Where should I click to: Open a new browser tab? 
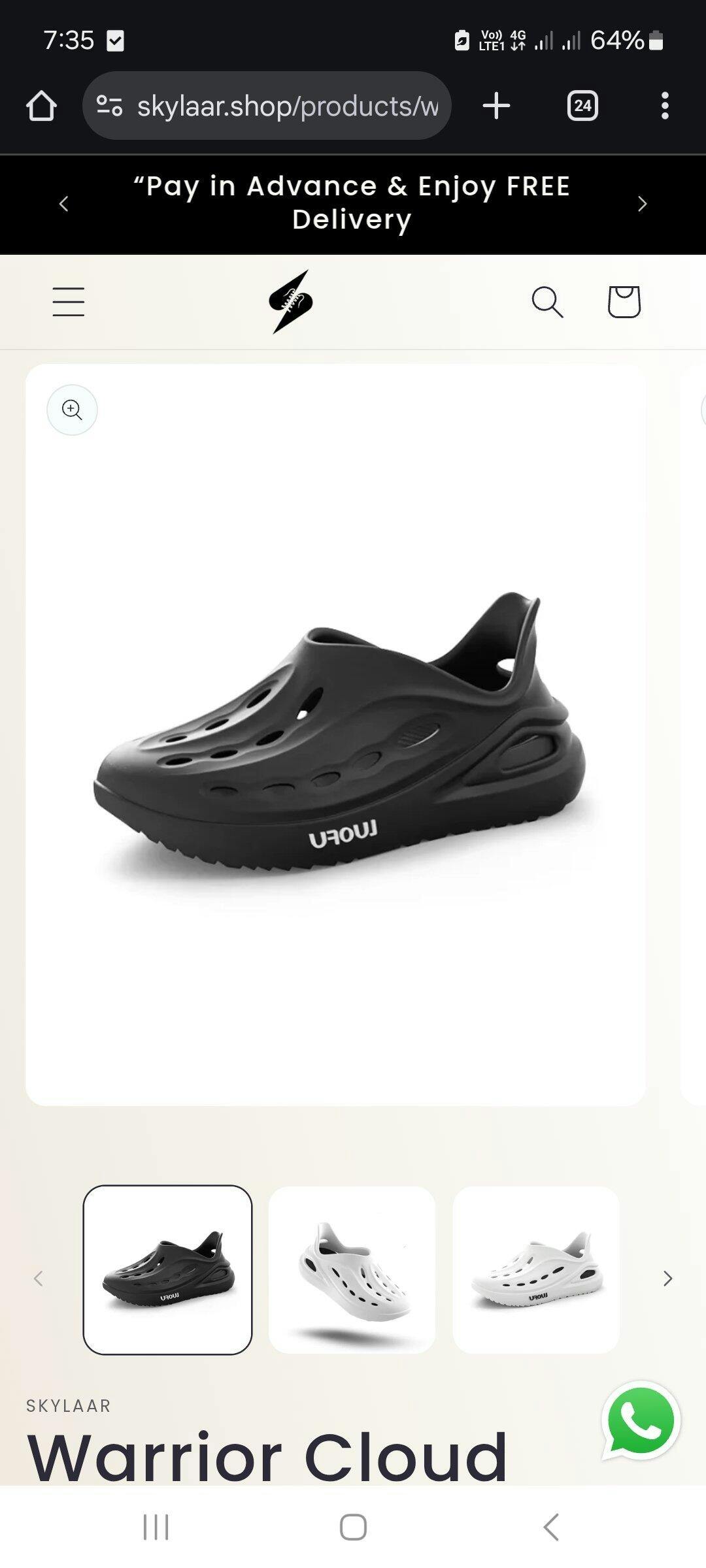(496, 106)
